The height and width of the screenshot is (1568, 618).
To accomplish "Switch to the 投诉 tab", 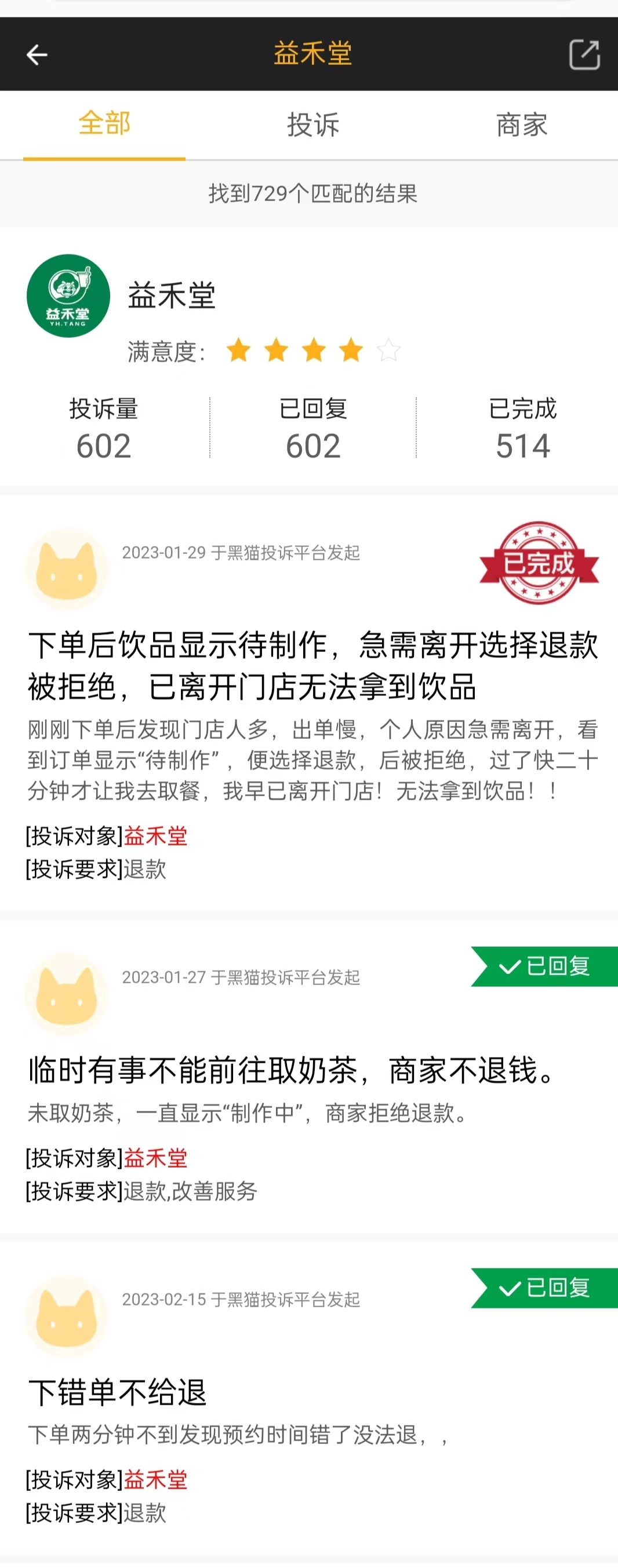I will 313,125.
